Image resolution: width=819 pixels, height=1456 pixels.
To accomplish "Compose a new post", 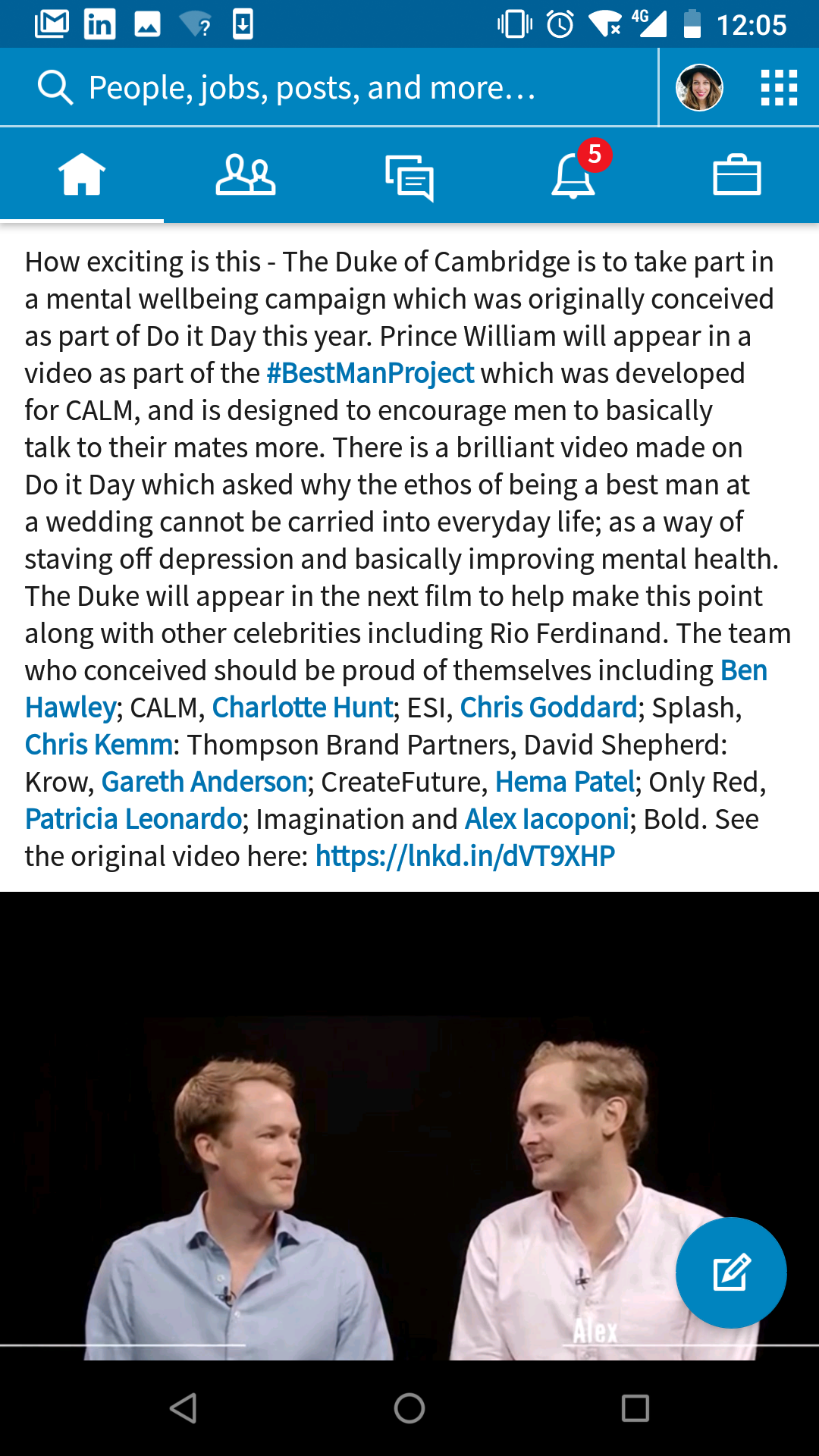I will tap(731, 1272).
